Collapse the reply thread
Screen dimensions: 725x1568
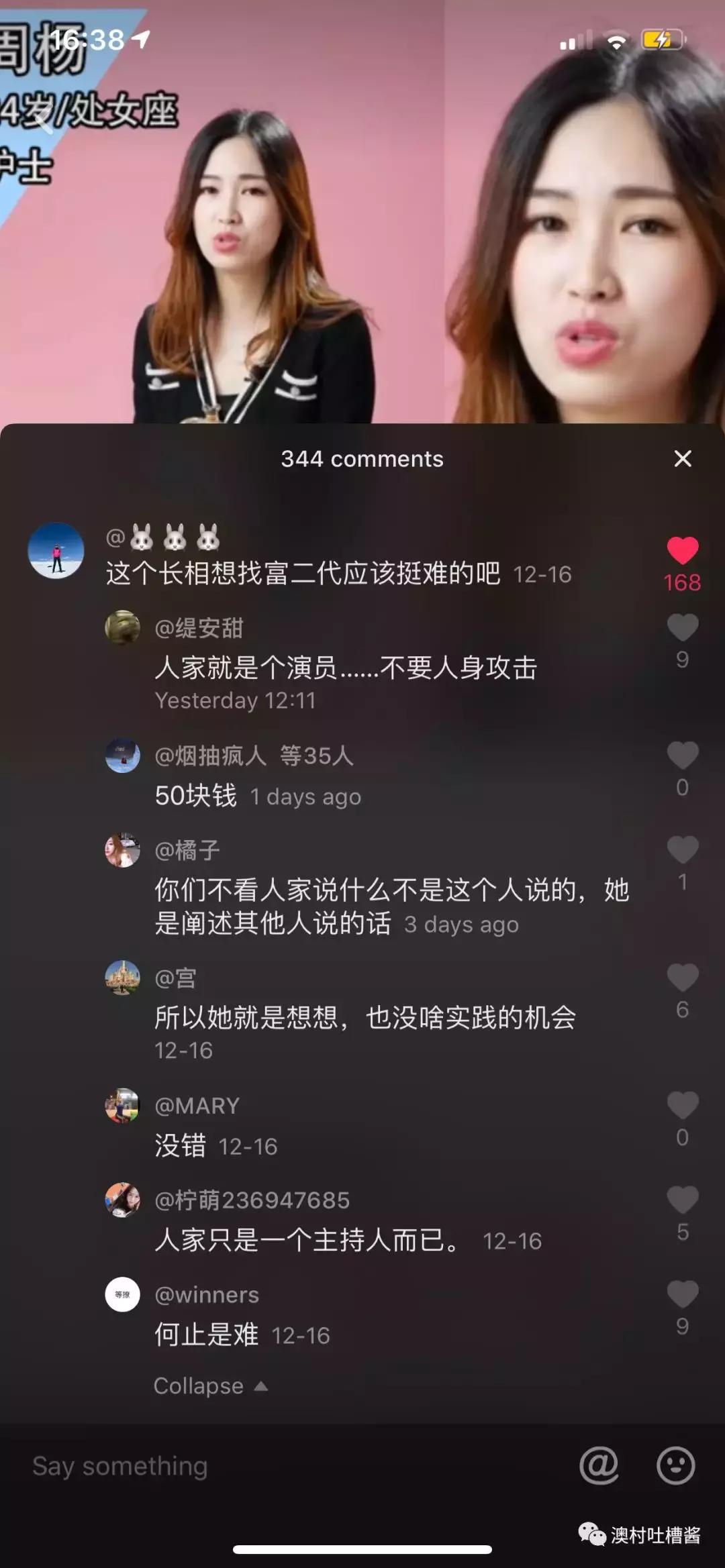pyautogui.click(x=210, y=1387)
